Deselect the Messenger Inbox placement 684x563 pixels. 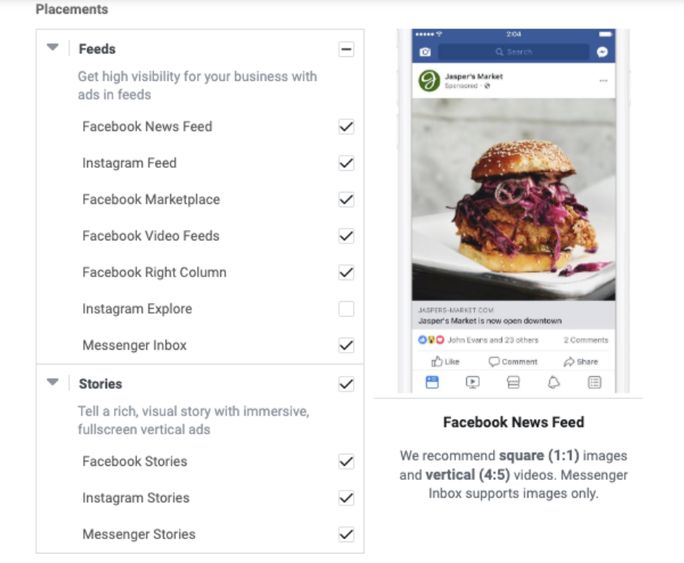pos(346,345)
